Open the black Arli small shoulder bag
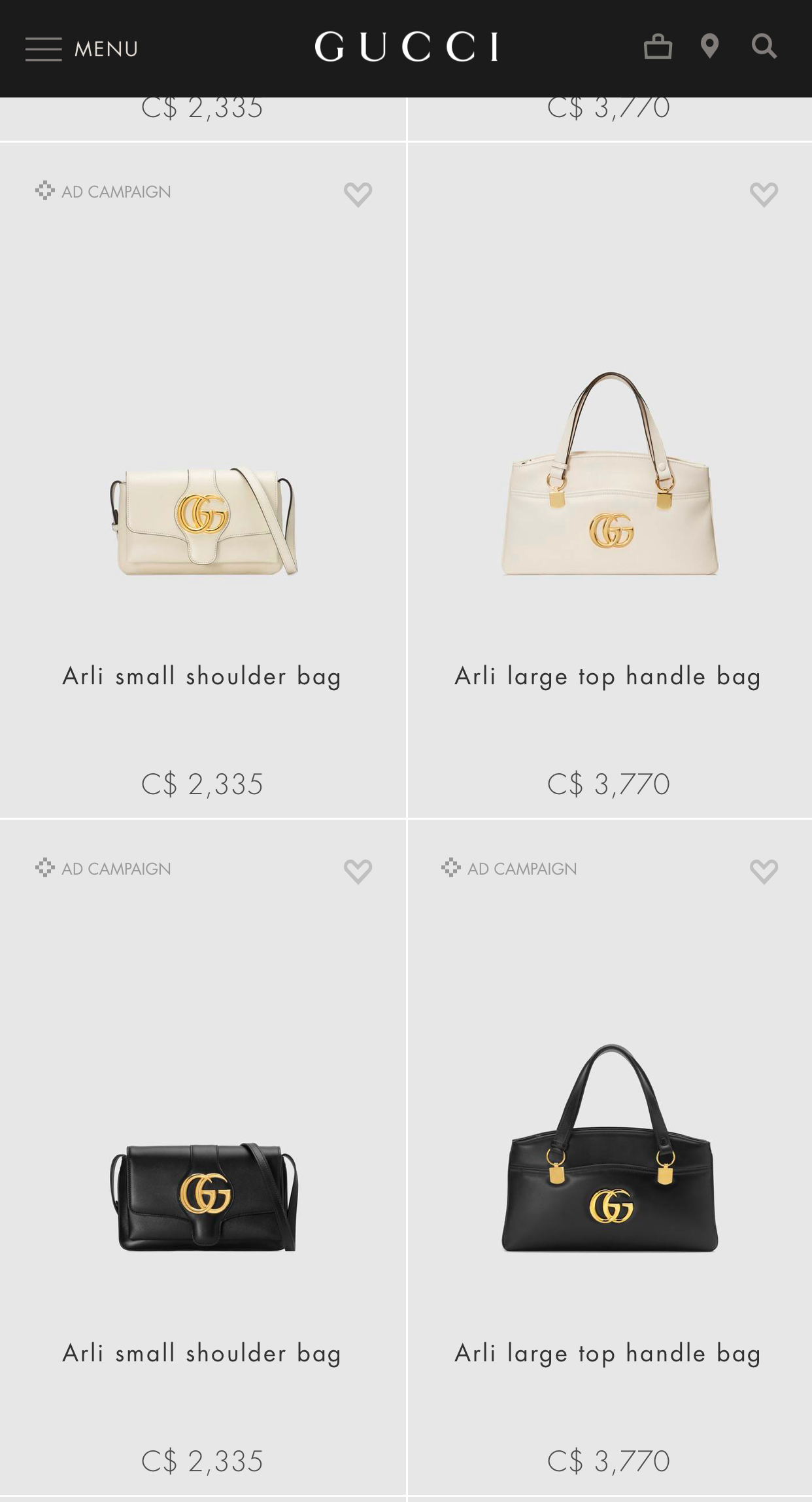Viewport: 812px width, 1502px height. (203, 1197)
